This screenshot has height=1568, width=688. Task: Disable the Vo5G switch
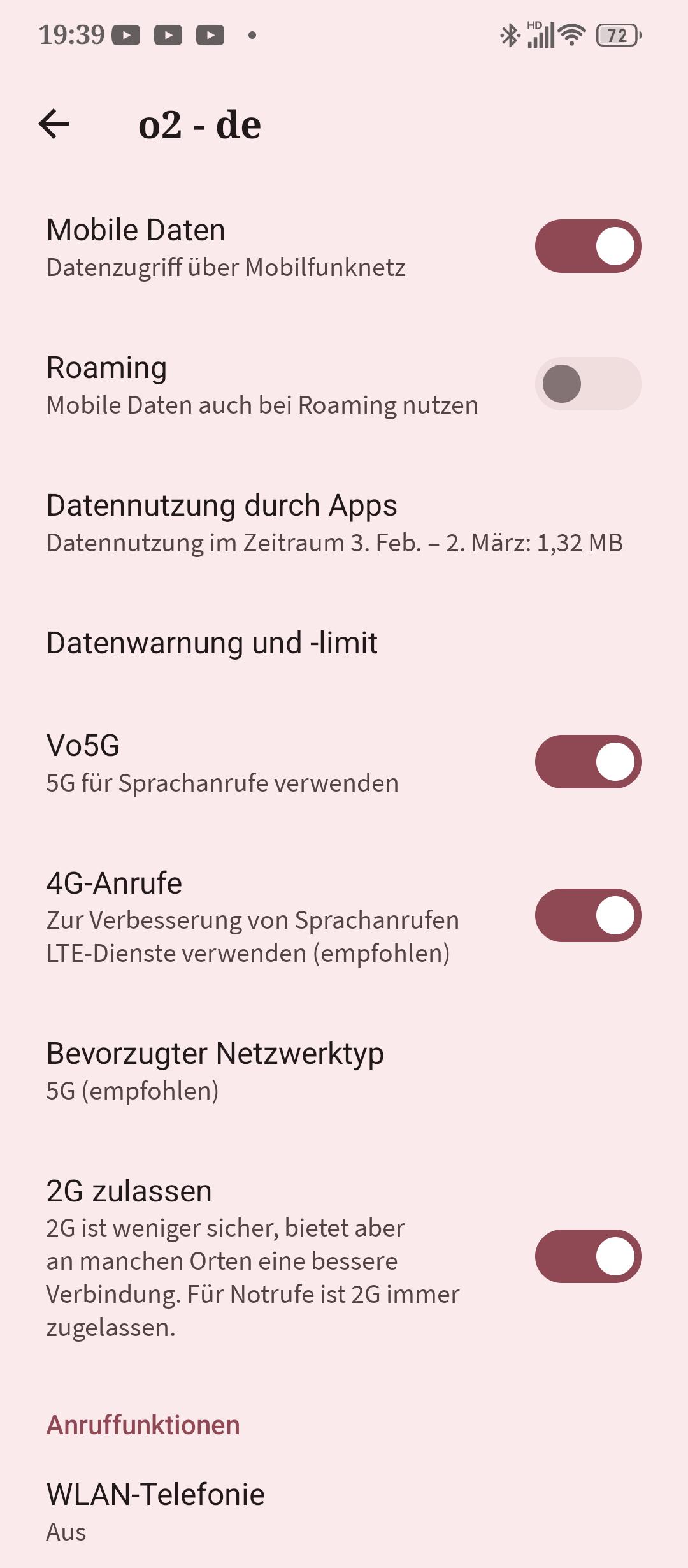pyautogui.click(x=587, y=762)
